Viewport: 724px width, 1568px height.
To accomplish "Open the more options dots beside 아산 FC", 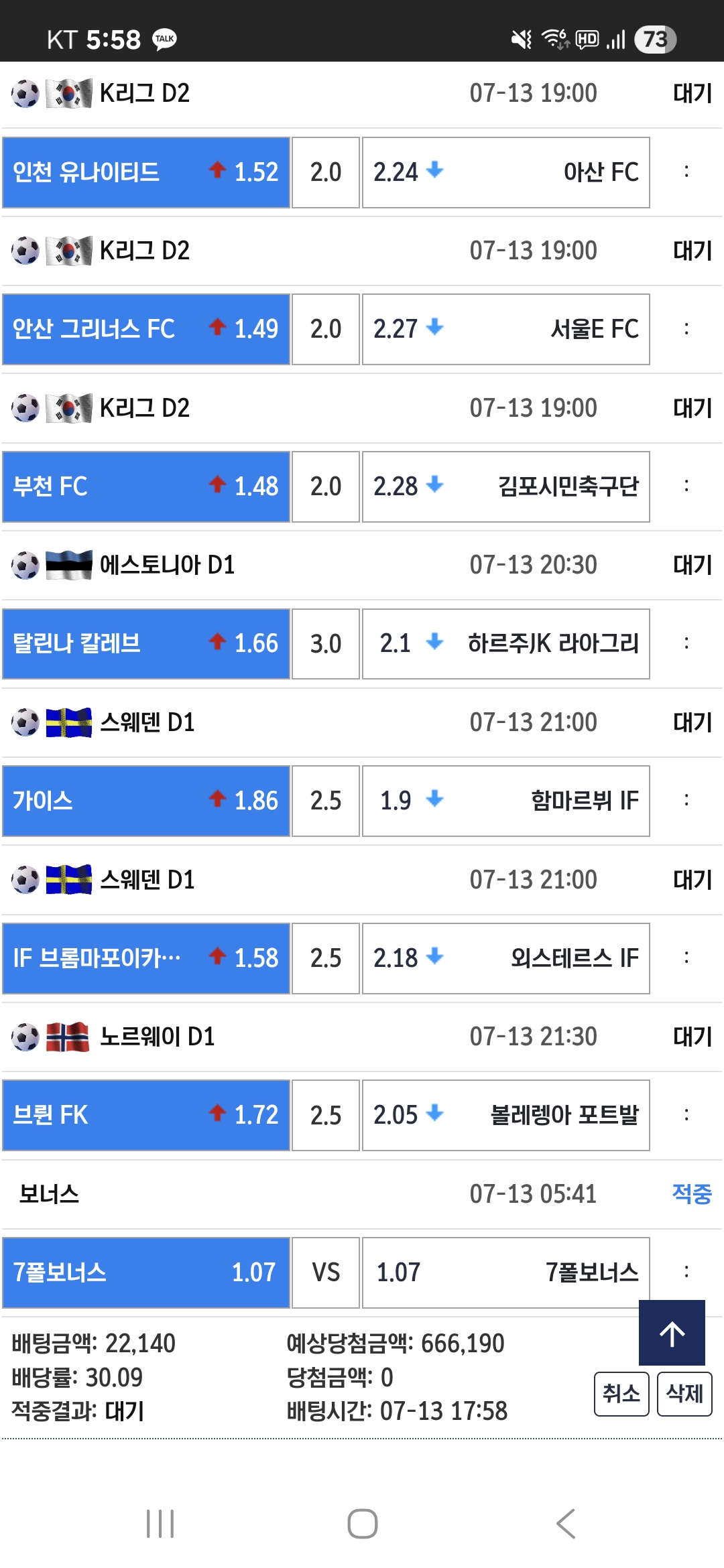I will coord(686,172).
